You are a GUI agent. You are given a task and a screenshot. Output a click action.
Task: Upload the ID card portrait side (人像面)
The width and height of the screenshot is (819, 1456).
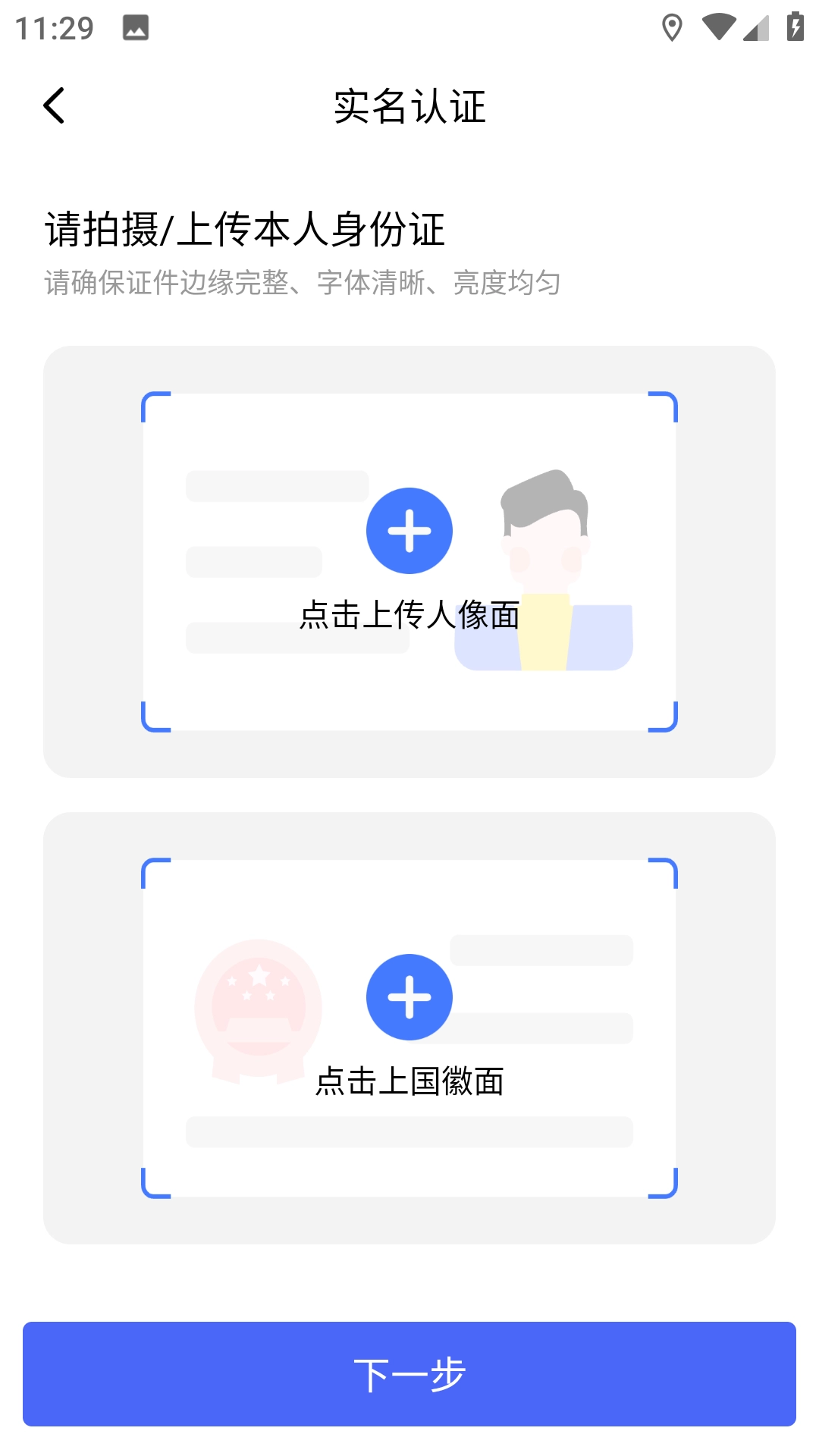[x=409, y=531]
